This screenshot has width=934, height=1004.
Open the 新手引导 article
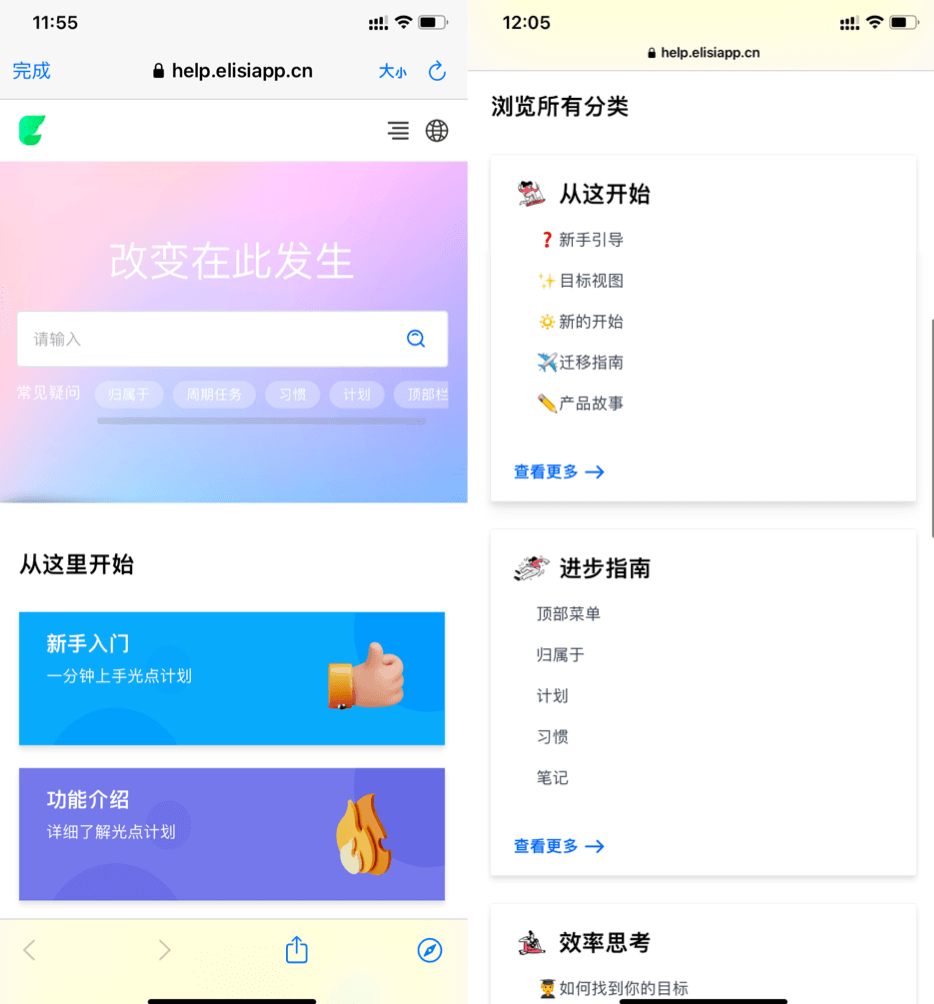coord(590,240)
